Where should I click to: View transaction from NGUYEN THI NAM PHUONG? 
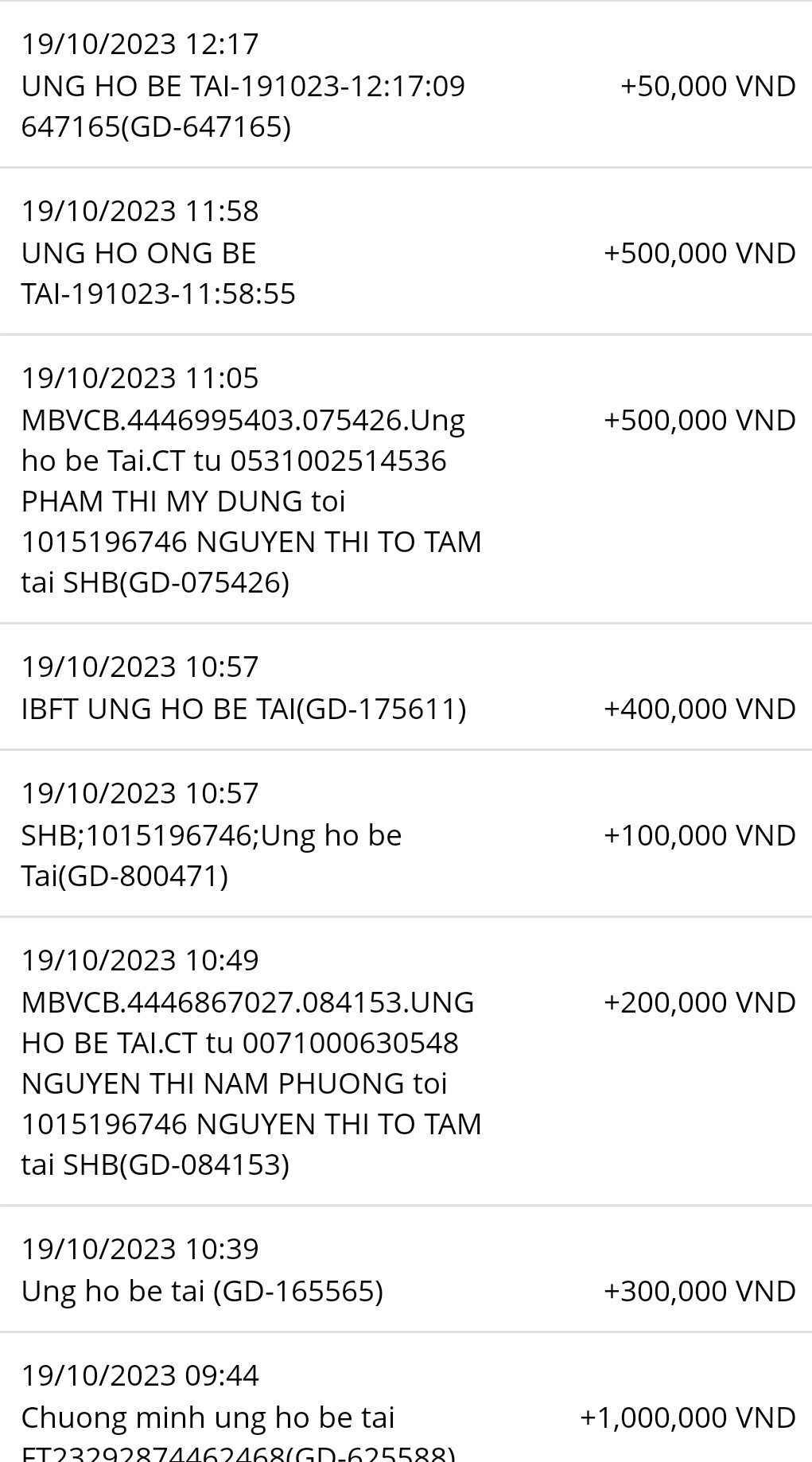406,1061
